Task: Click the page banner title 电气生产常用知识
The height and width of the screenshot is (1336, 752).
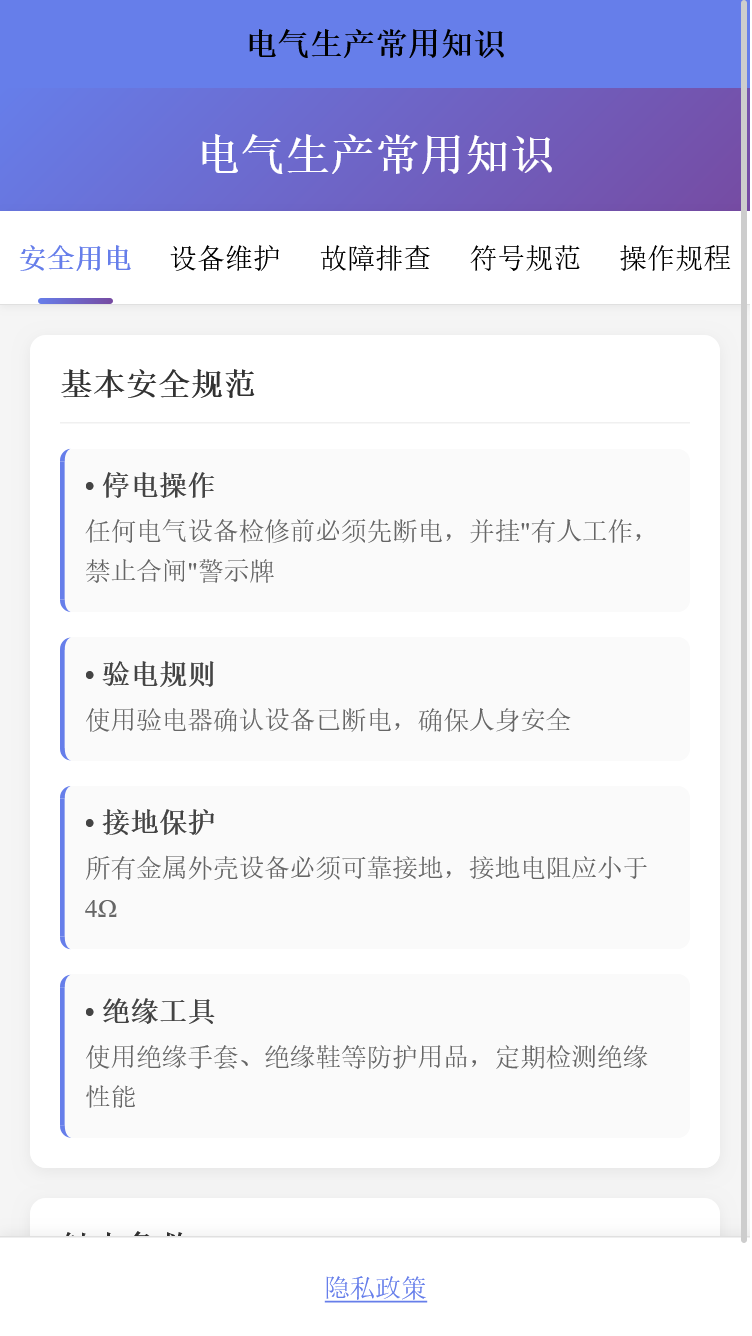Action: click(375, 152)
